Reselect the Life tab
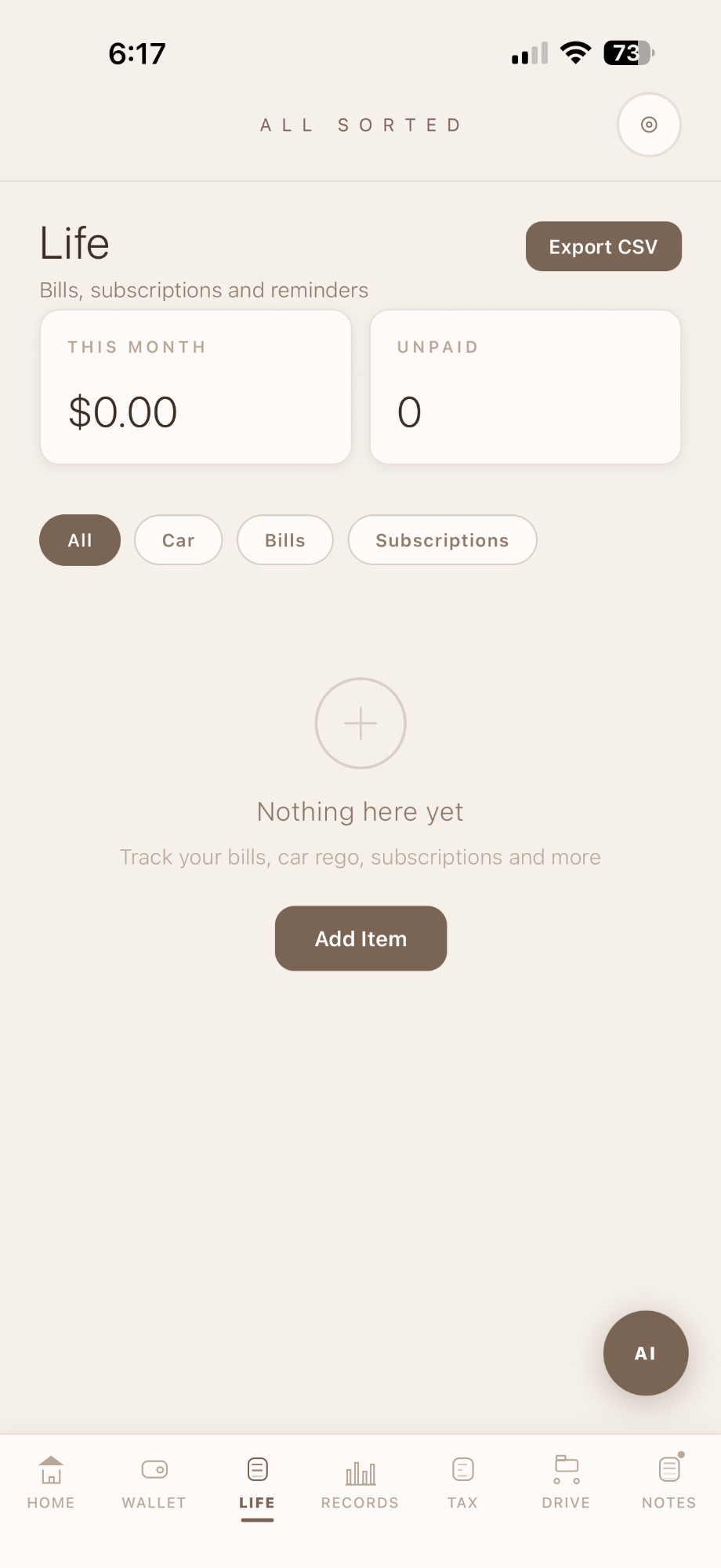Viewport: 721px width, 1568px height. [x=257, y=1482]
